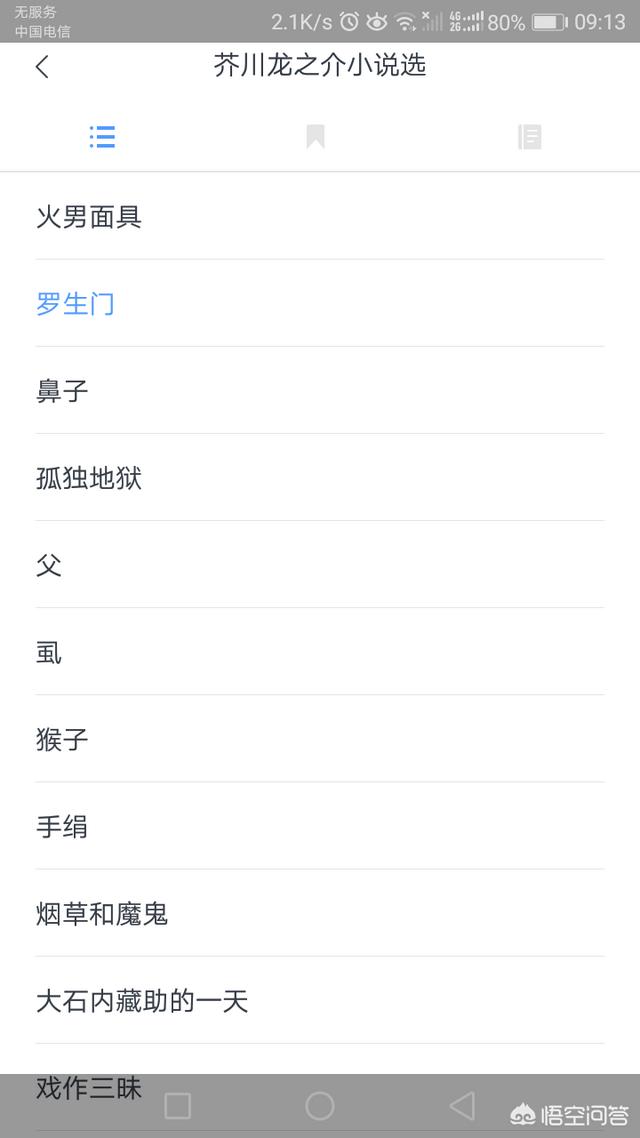The image size is (640, 1138).
Task: Open the chapter 罗生门
Action: point(320,303)
